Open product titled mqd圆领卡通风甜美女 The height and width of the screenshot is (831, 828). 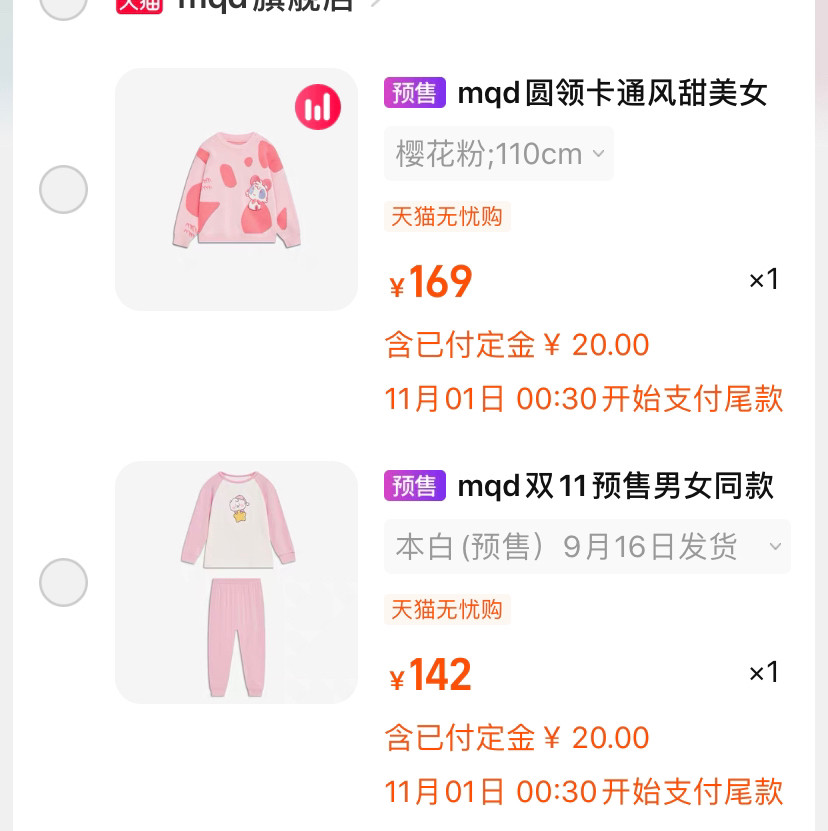pyautogui.click(x=611, y=92)
